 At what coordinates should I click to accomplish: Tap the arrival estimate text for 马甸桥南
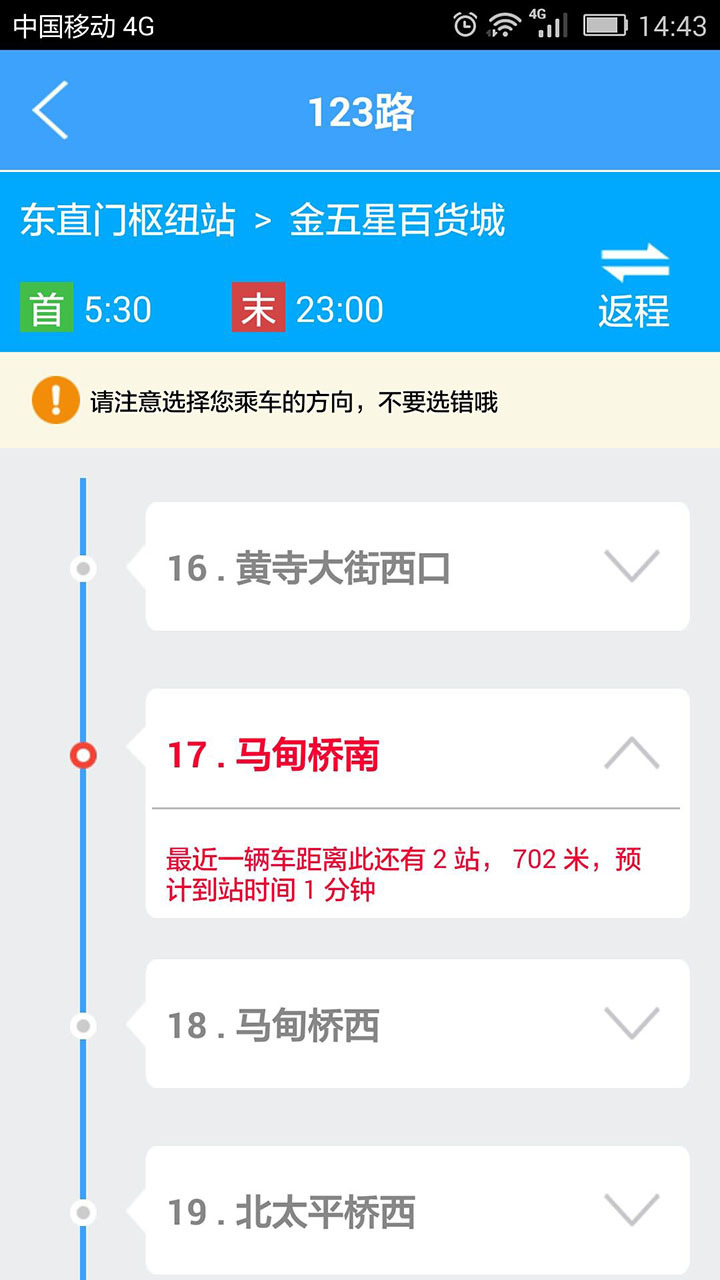(402, 873)
